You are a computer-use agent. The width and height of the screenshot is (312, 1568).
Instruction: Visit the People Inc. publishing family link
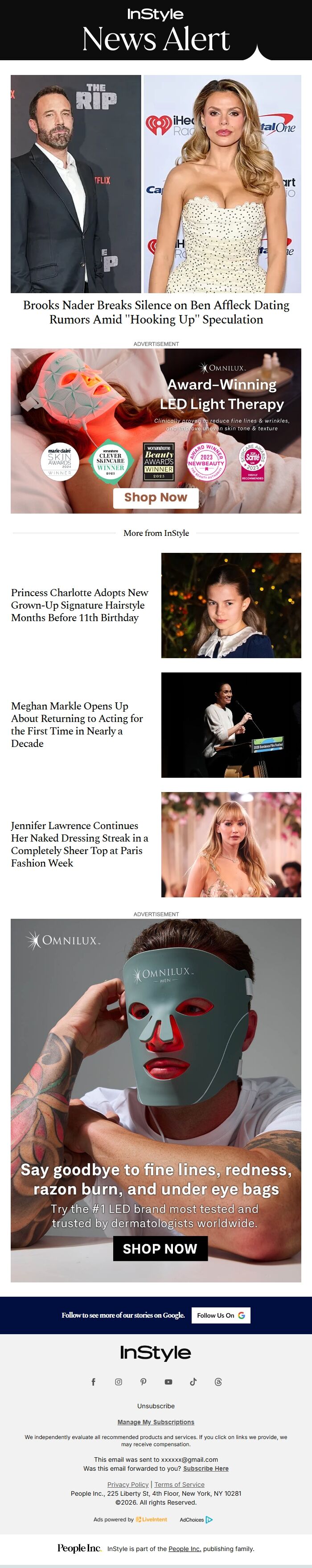184,1548
